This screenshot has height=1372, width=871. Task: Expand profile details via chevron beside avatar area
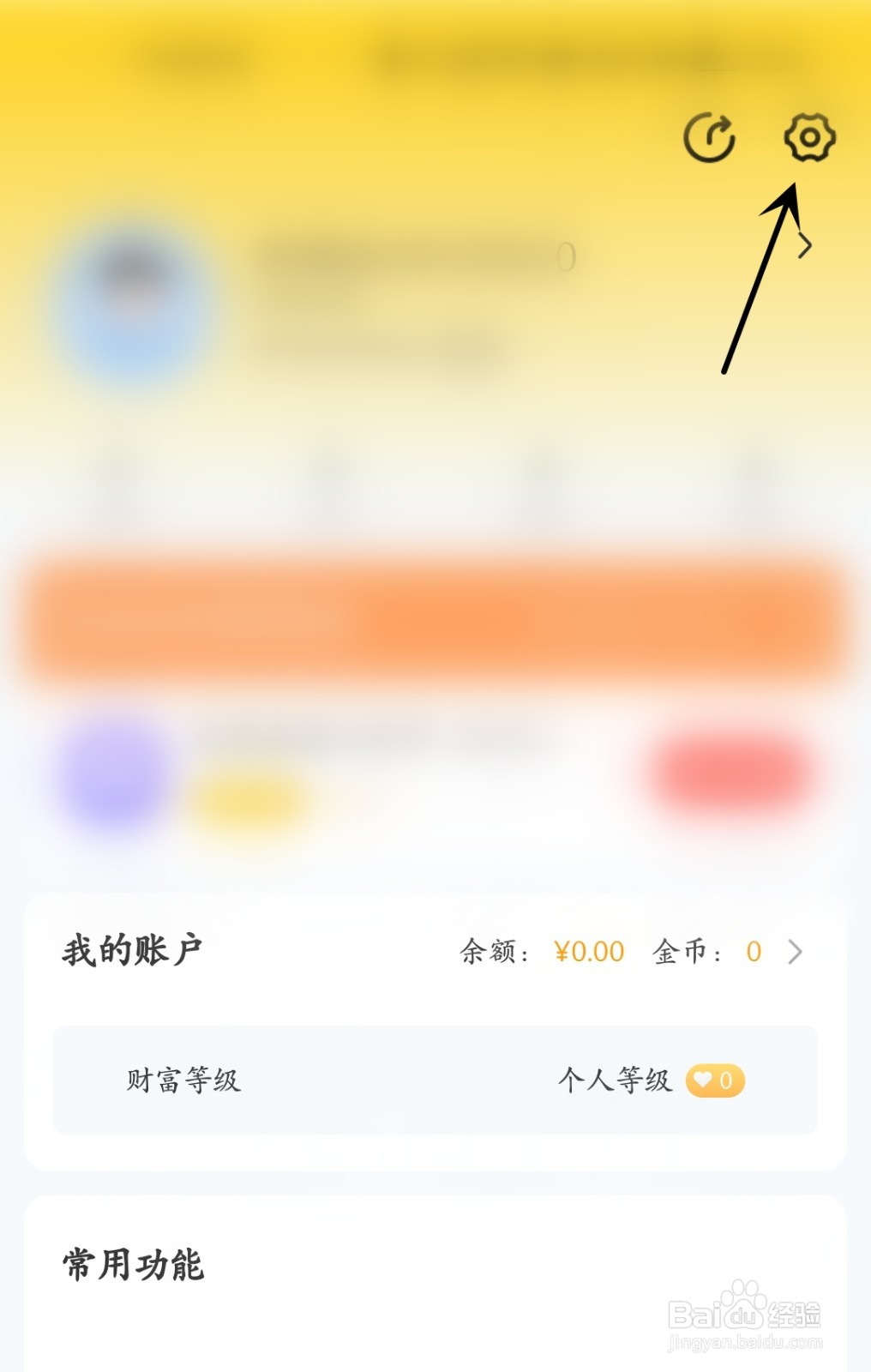[x=807, y=246]
